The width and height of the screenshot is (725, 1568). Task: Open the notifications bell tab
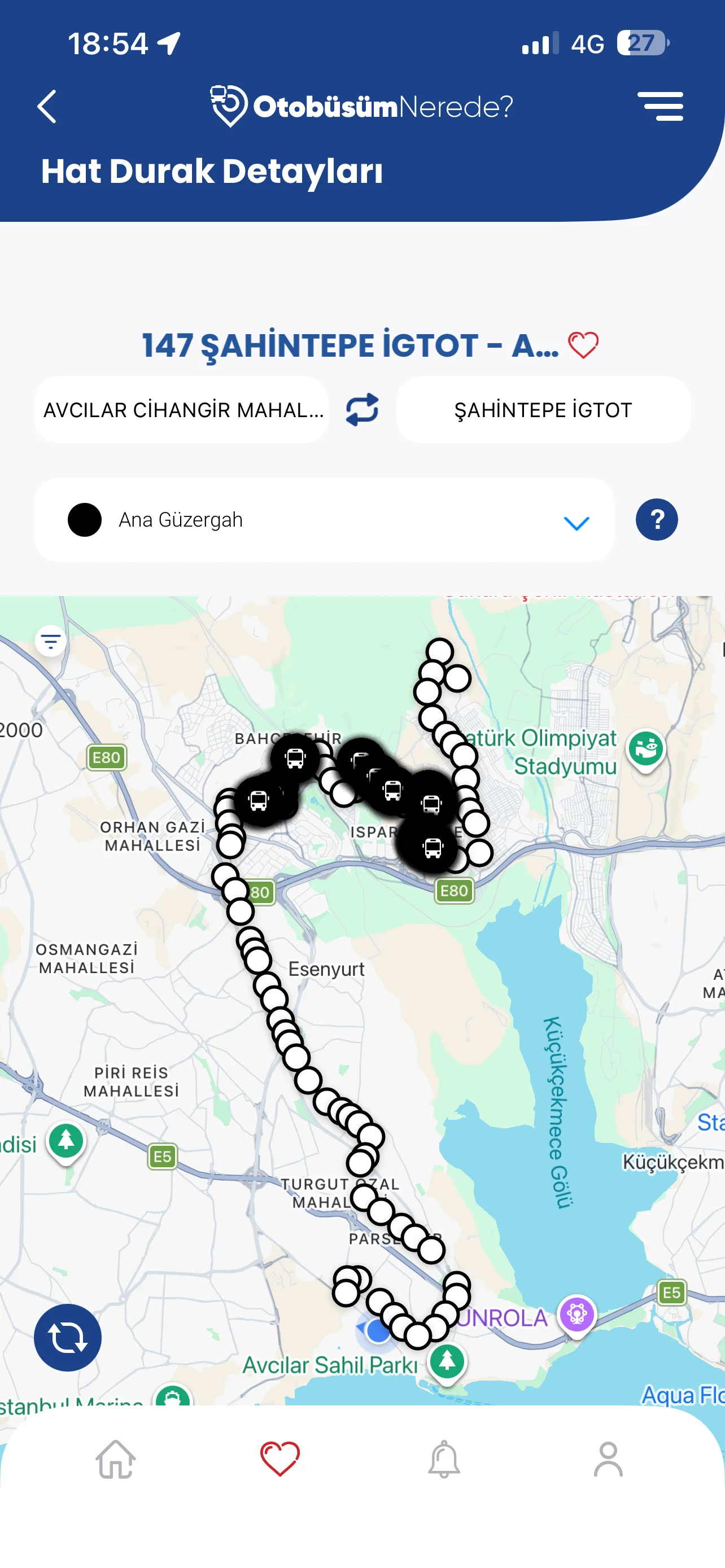click(444, 1459)
